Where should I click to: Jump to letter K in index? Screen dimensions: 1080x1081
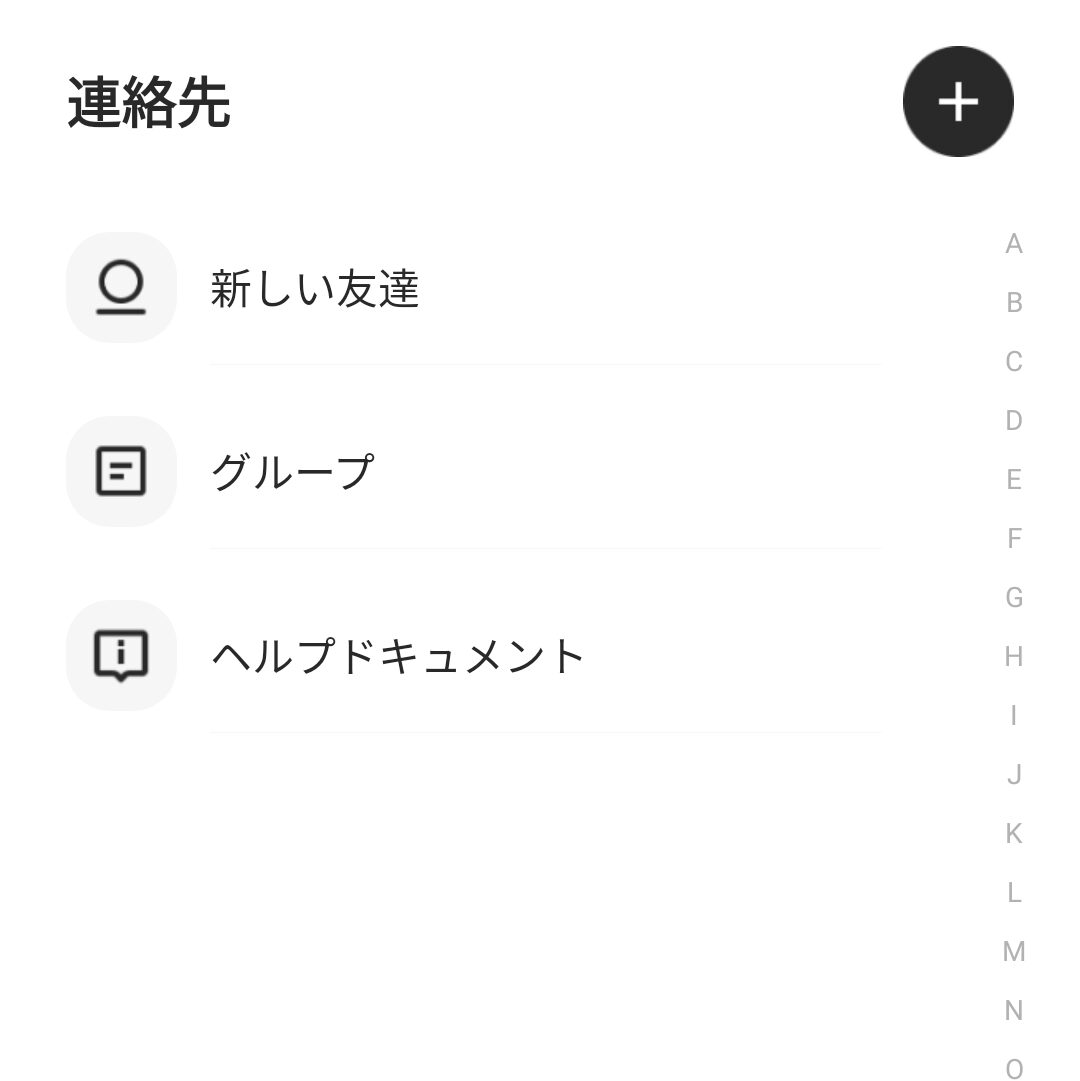[x=1014, y=834]
